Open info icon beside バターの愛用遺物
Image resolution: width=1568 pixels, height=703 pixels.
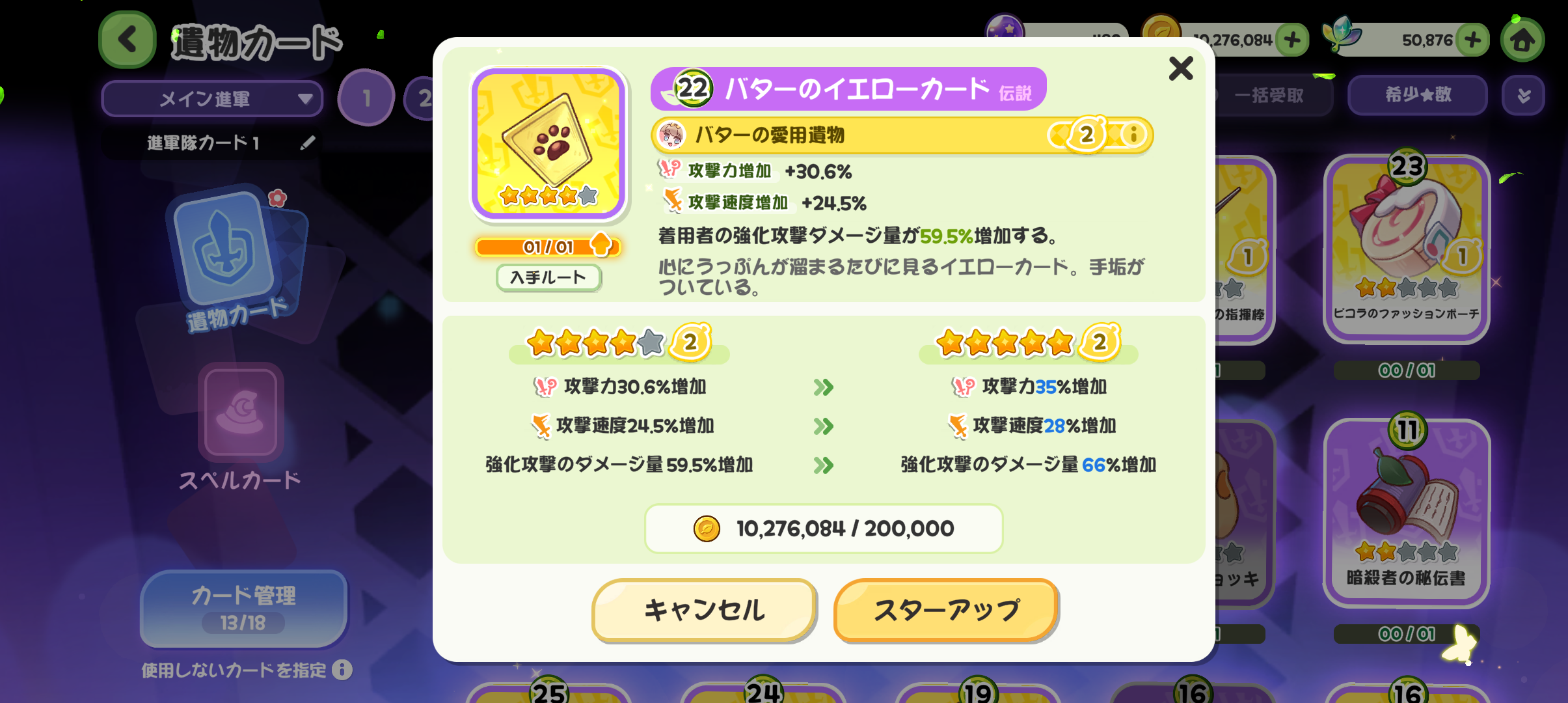(x=1133, y=135)
